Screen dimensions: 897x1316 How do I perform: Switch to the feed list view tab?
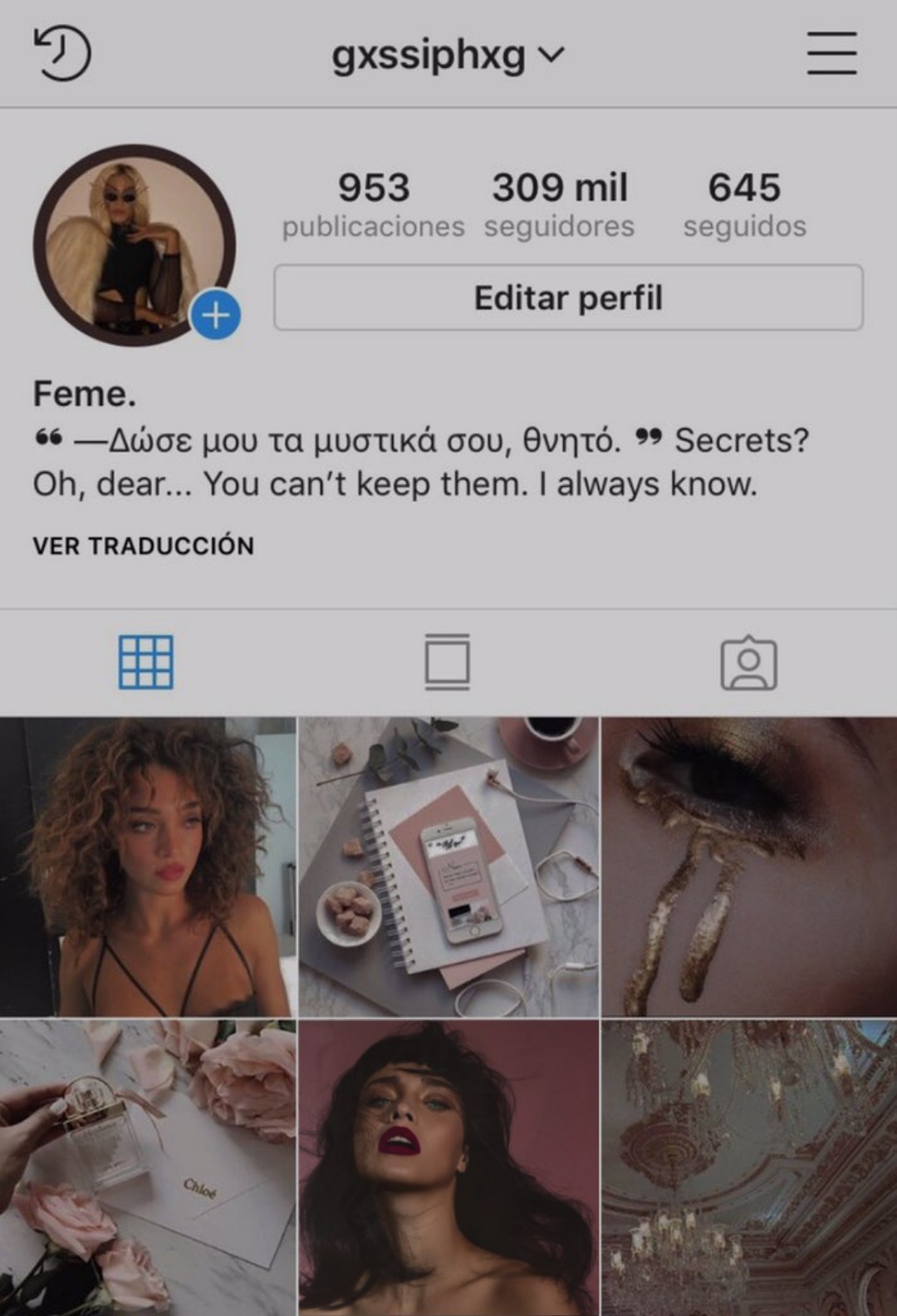pos(448,662)
